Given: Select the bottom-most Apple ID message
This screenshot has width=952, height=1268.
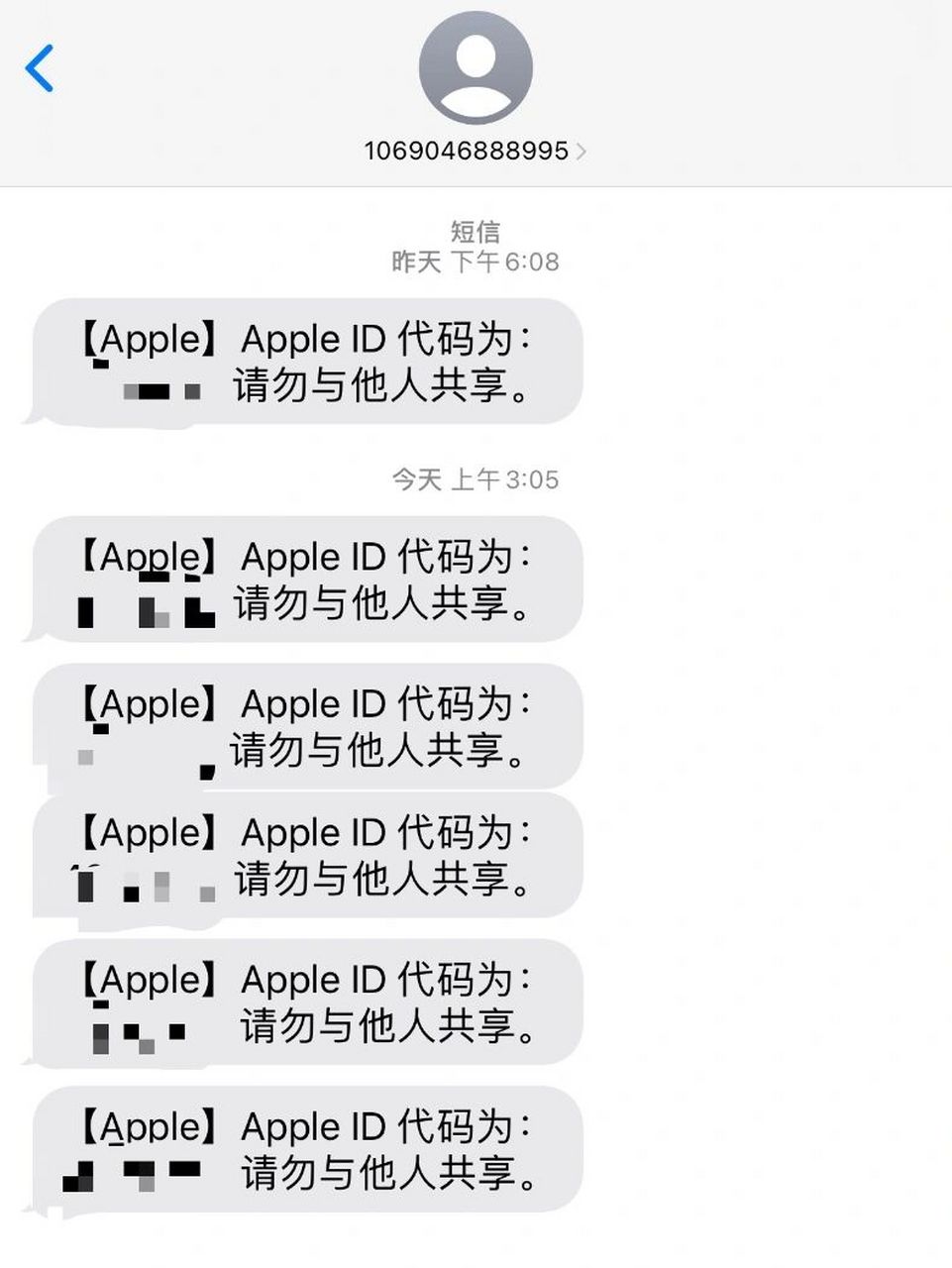Looking at the screenshot, I should pyautogui.click(x=307, y=1149).
